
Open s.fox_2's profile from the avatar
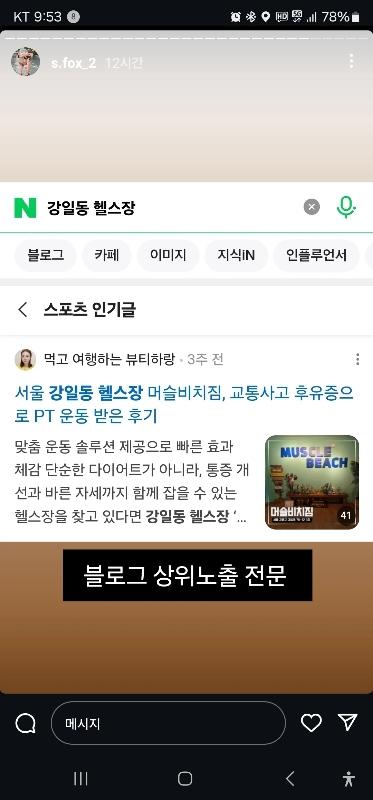[26, 62]
